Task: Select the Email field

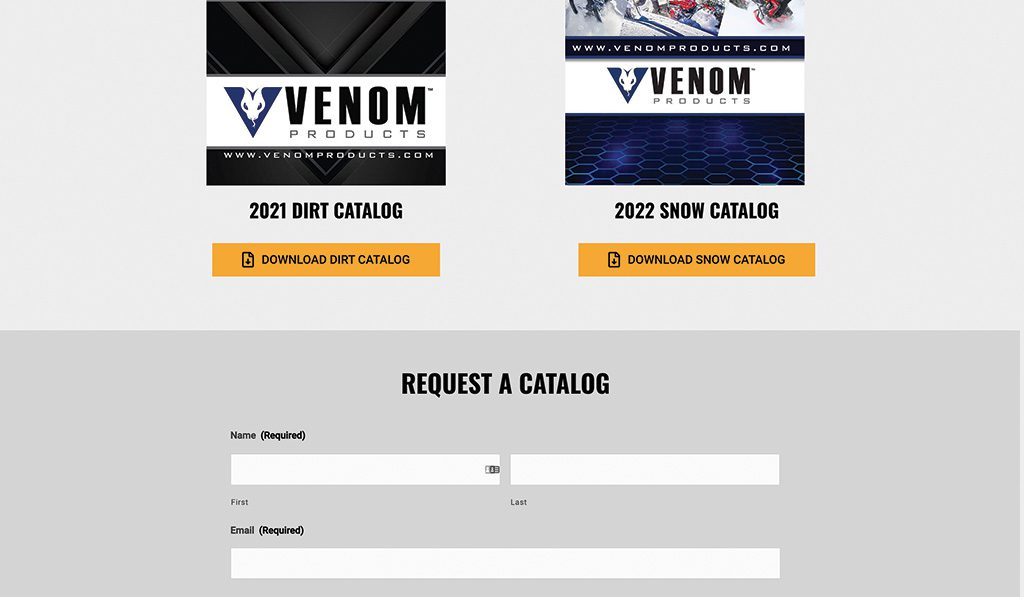Action: coord(505,563)
